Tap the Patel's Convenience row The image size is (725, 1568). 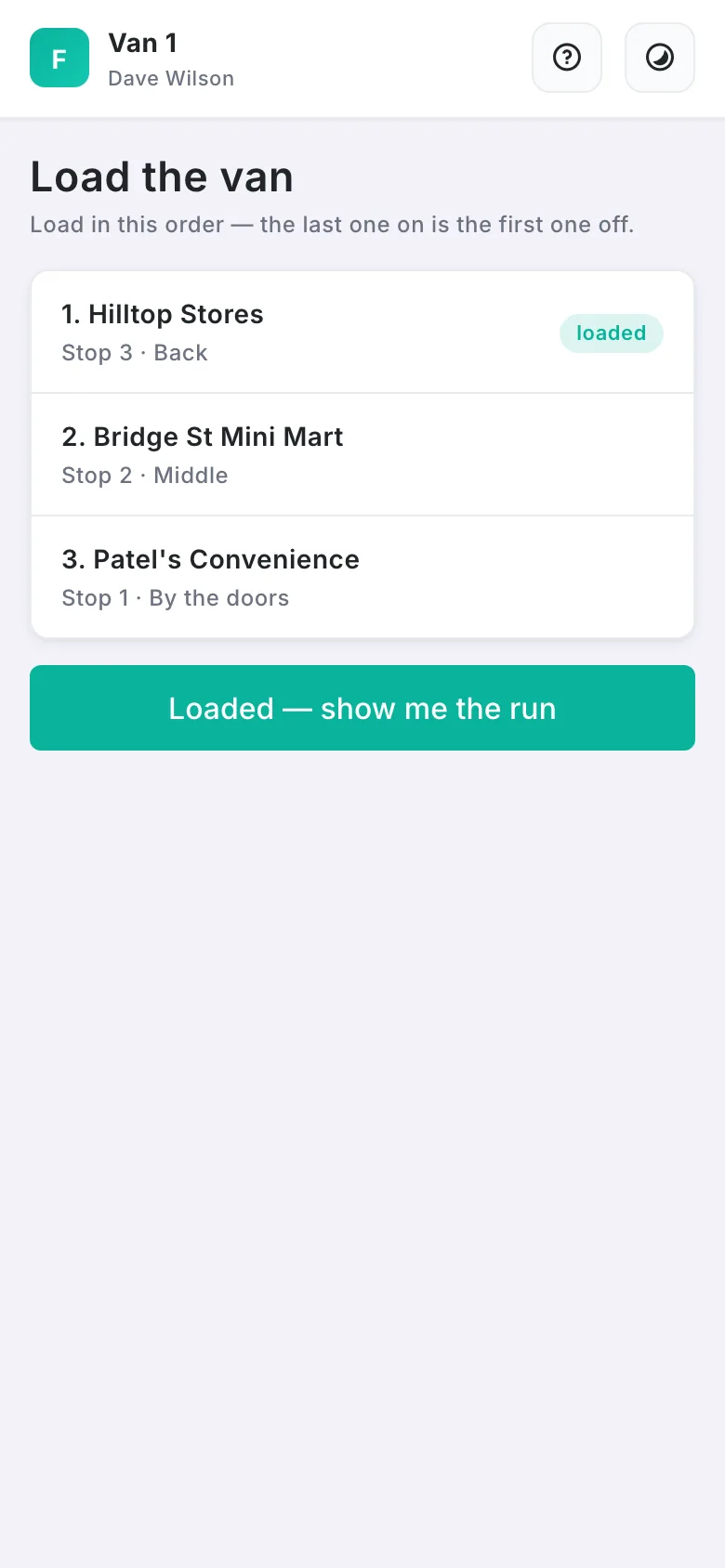(362, 577)
